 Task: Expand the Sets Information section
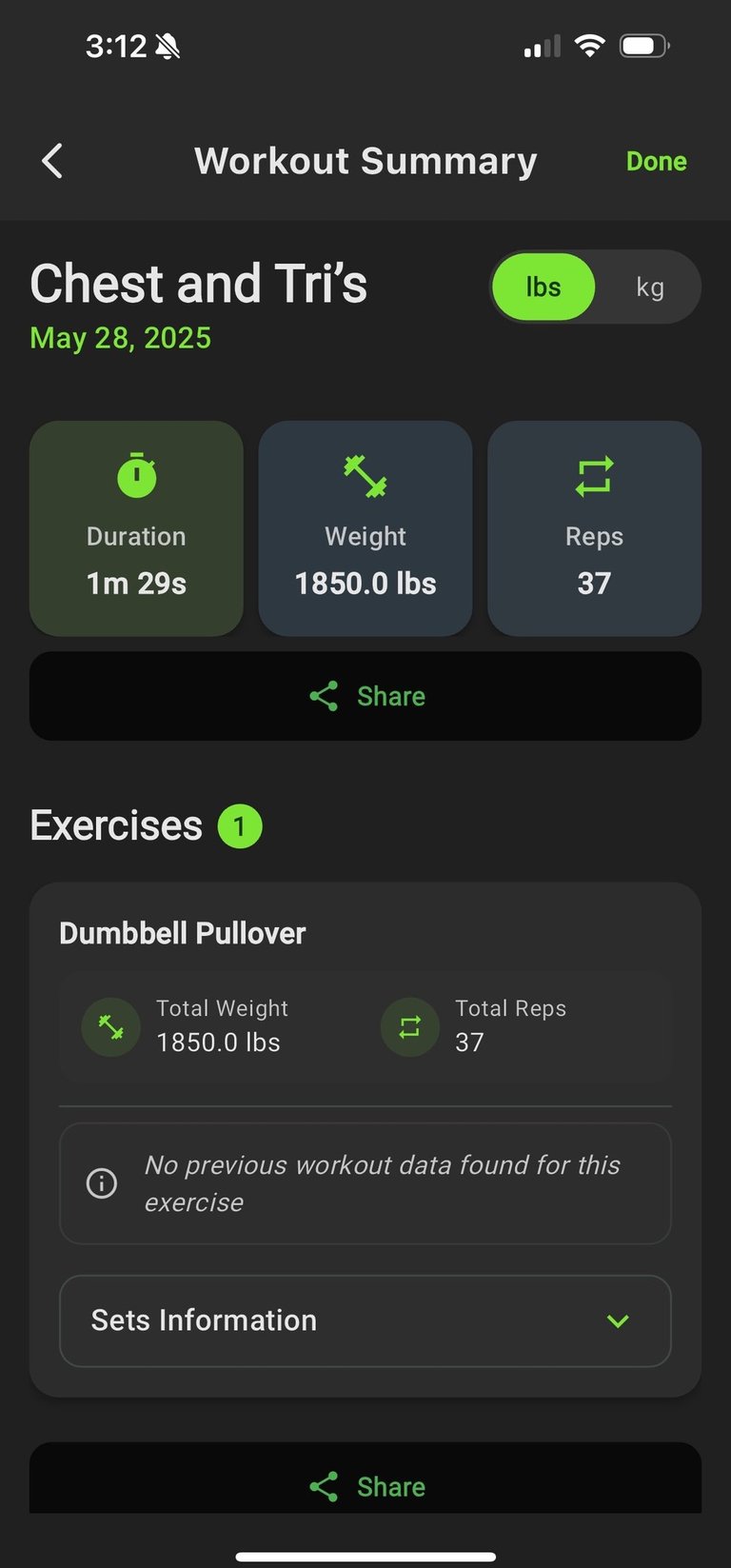[x=365, y=1320]
